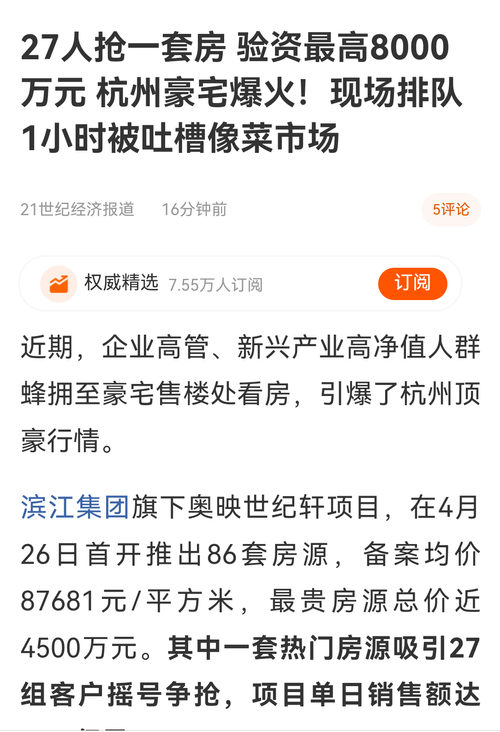Open the 权威精选 channel card

click(x=240, y=283)
